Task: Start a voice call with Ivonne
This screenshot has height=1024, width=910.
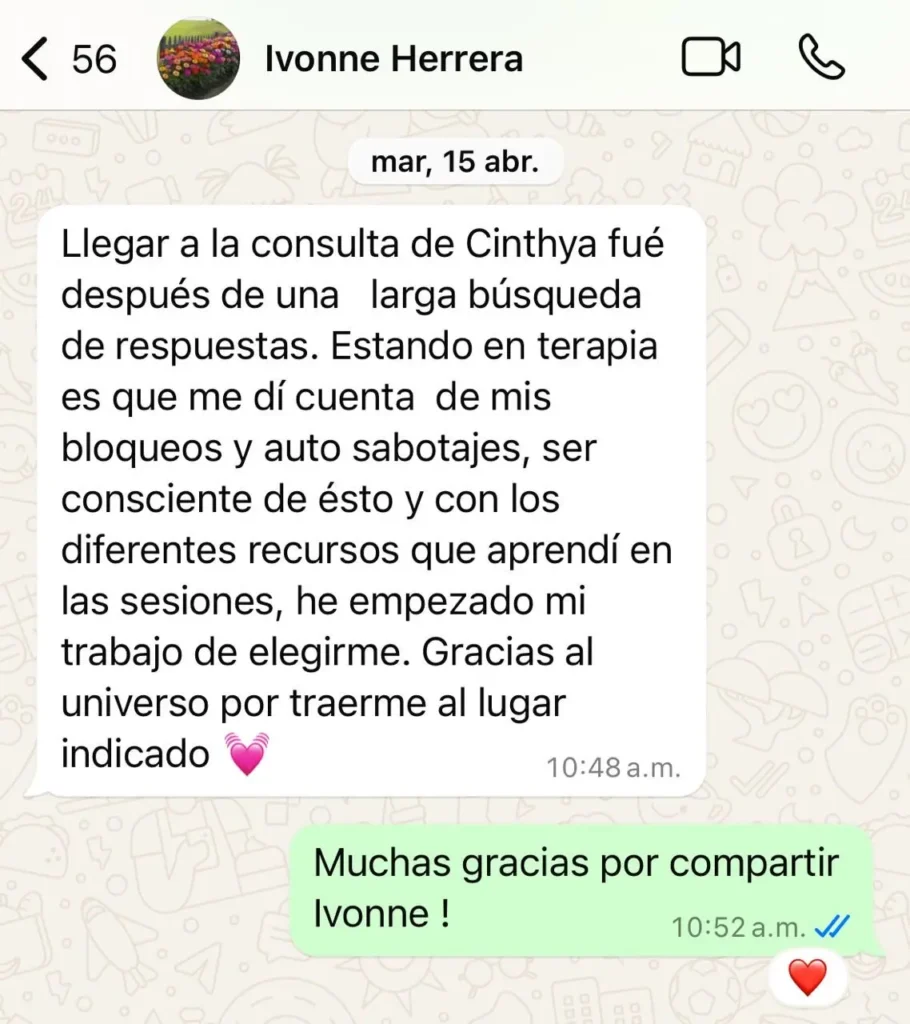Action: (x=822, y=58)
